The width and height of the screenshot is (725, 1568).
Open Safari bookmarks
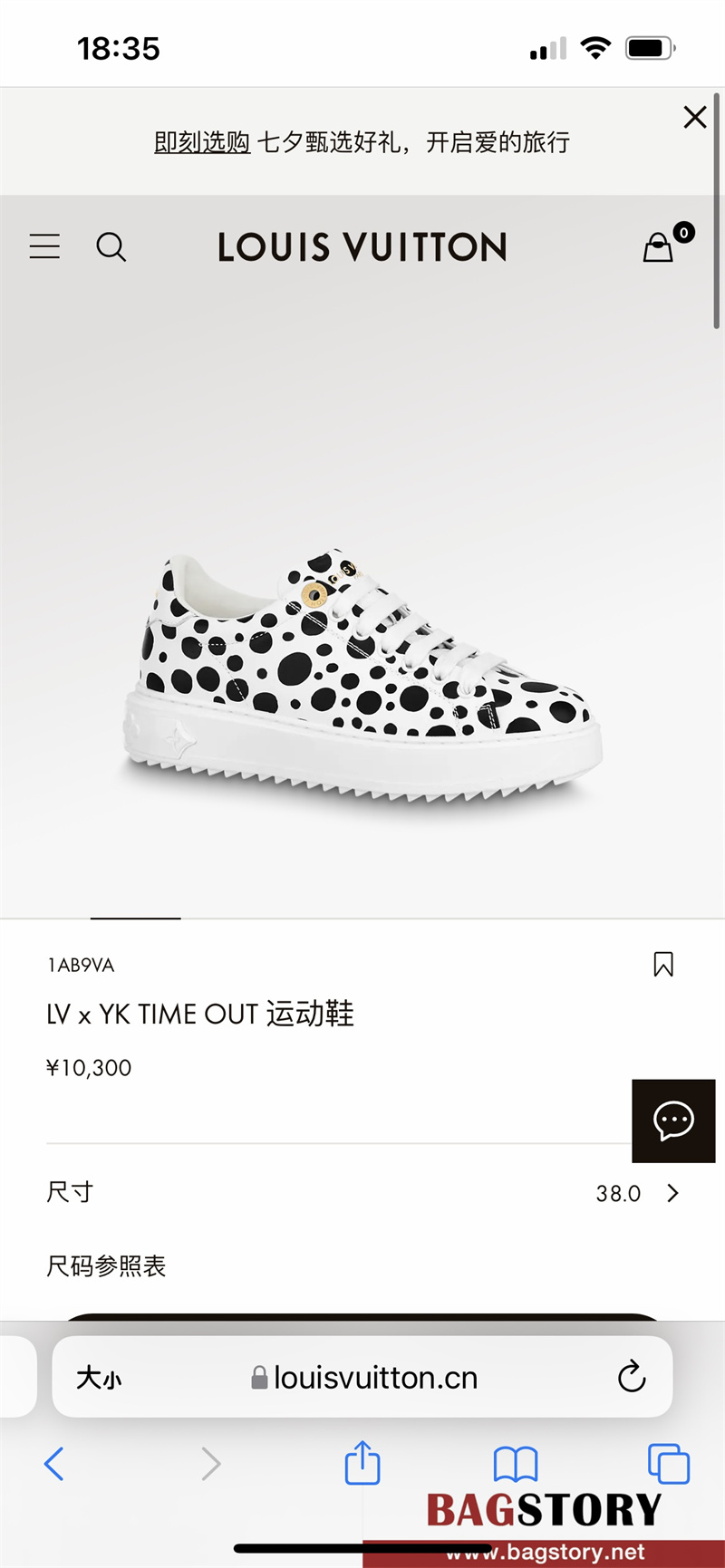point(516,1463)
